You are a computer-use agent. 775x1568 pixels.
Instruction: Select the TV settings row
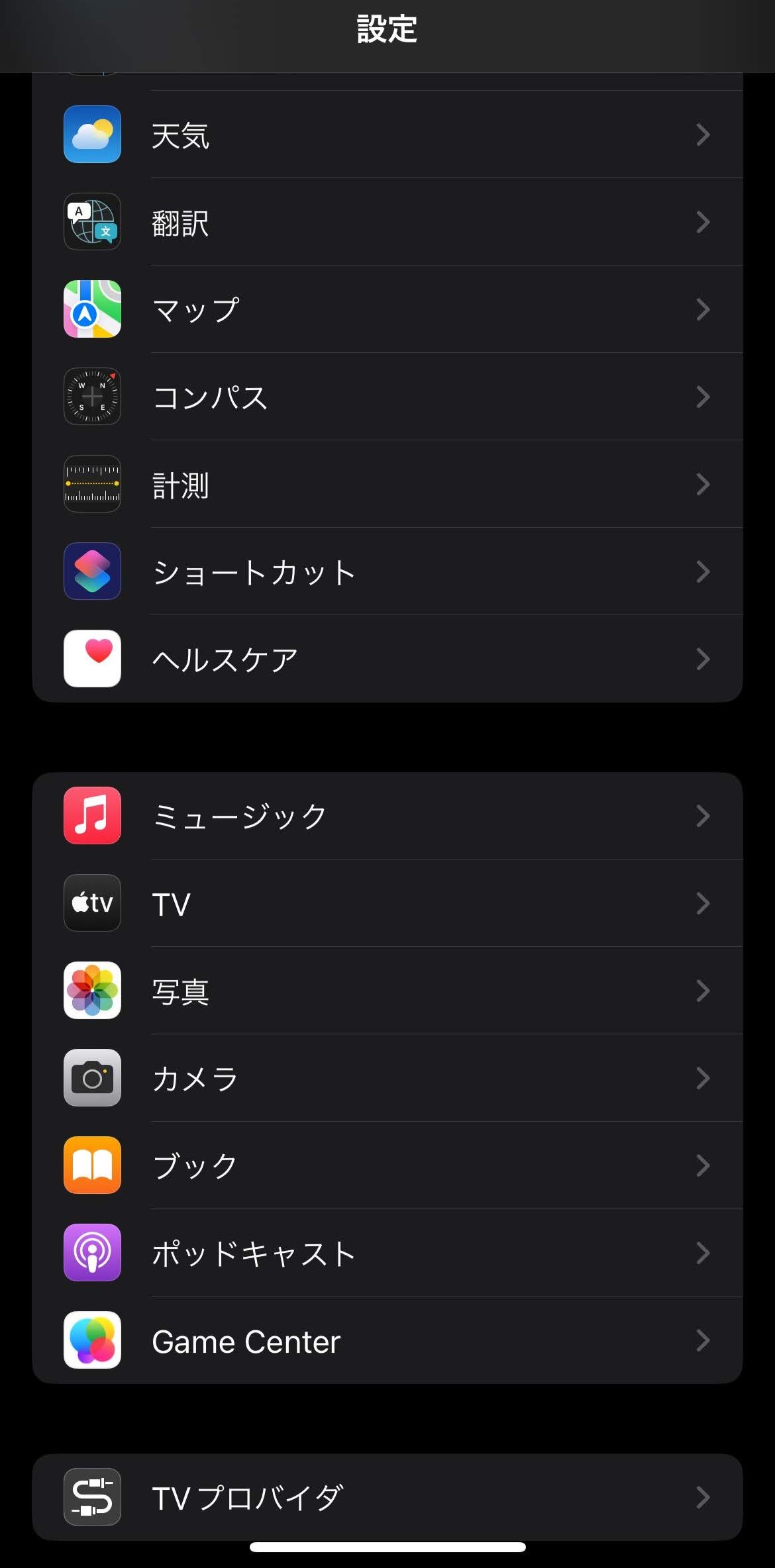pos(387,903)
